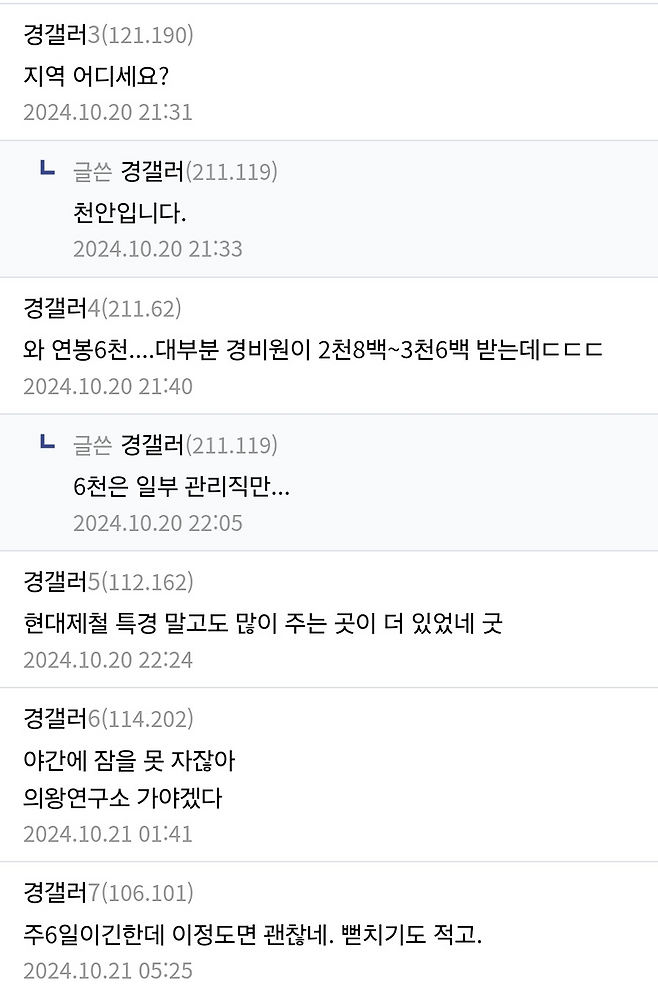This screenshot has height=994, width=658.
Task: Tap 경갤러5's comment about 현대제철 특경
Action: pos(262,624)
